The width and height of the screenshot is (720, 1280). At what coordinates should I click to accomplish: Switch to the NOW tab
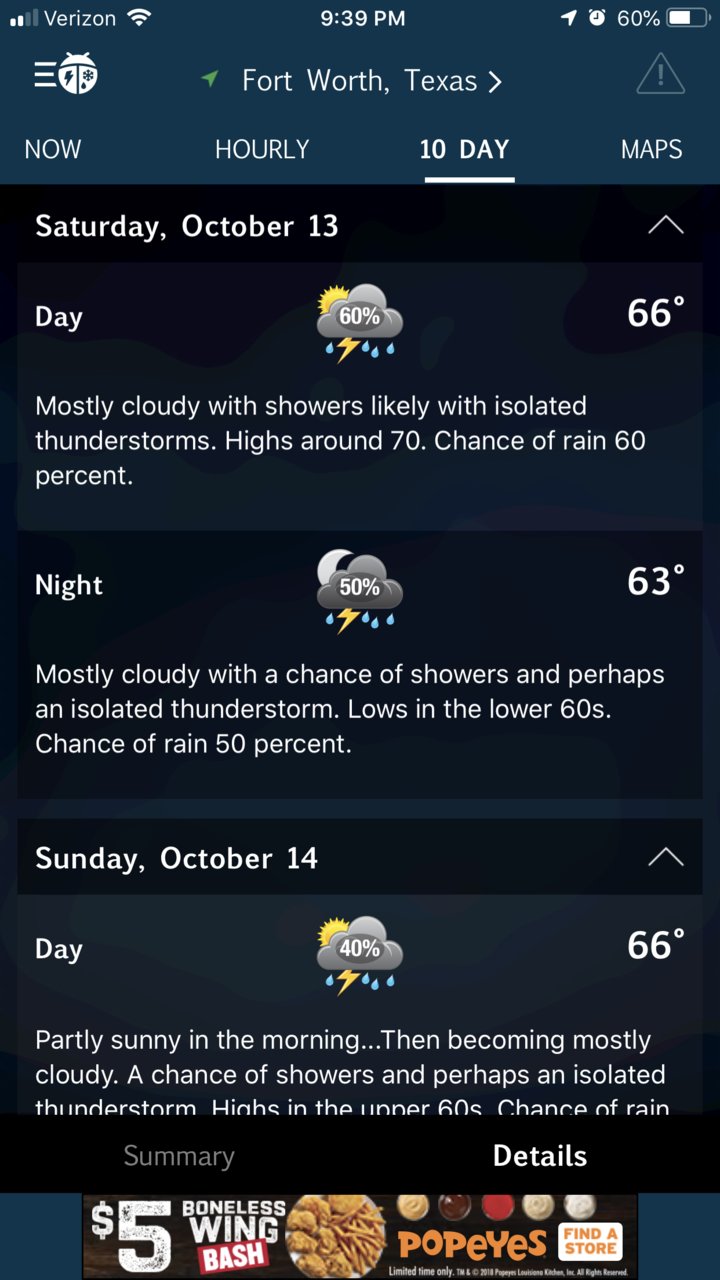coord(53,150)
